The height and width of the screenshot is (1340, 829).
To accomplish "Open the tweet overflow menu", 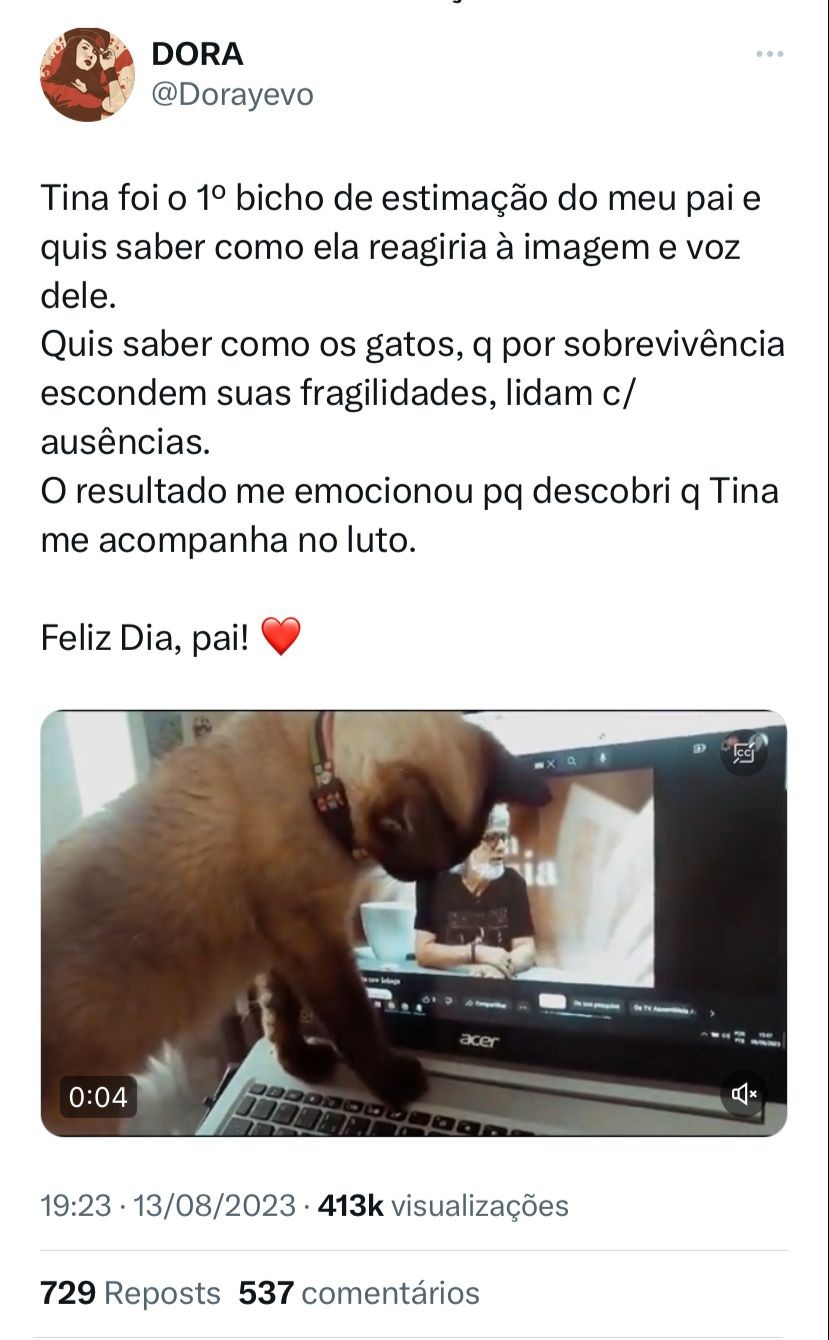I will [769, 54].
